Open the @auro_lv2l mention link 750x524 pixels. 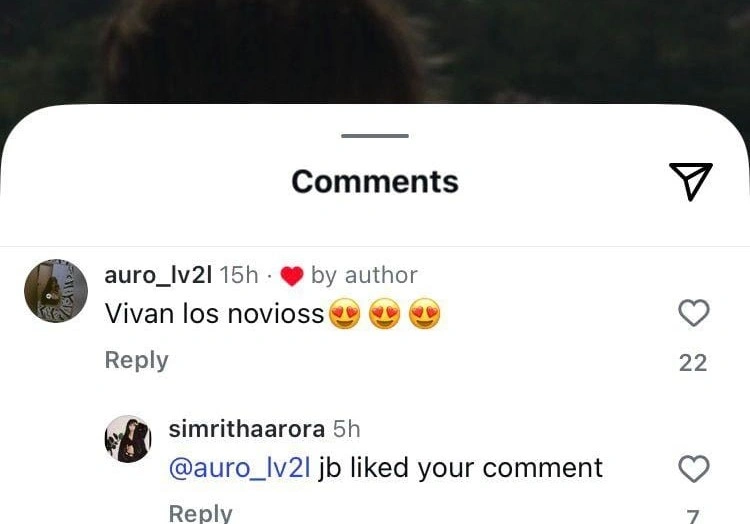(x=240, y=468)
